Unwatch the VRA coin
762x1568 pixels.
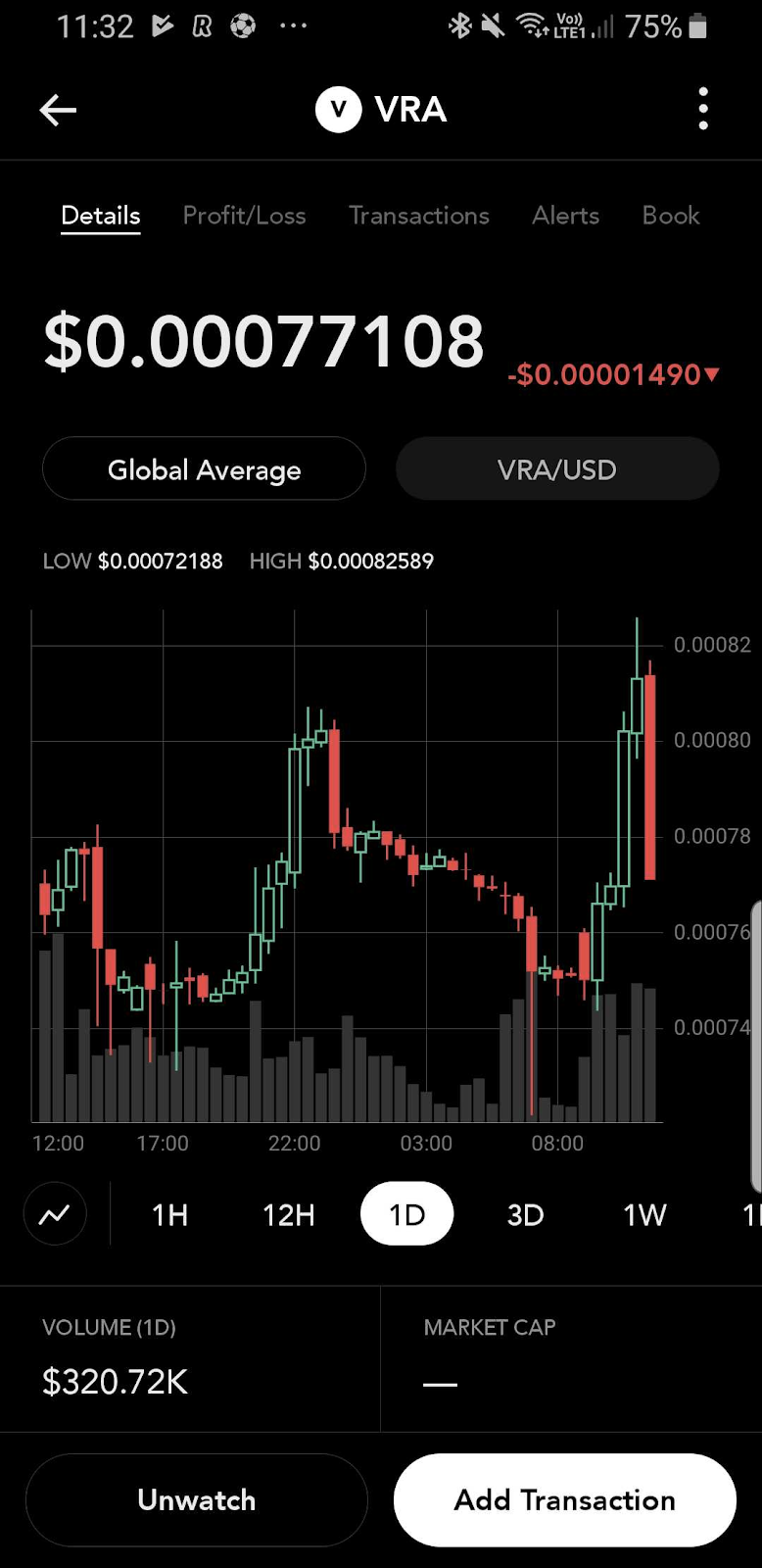[196, 1499]
